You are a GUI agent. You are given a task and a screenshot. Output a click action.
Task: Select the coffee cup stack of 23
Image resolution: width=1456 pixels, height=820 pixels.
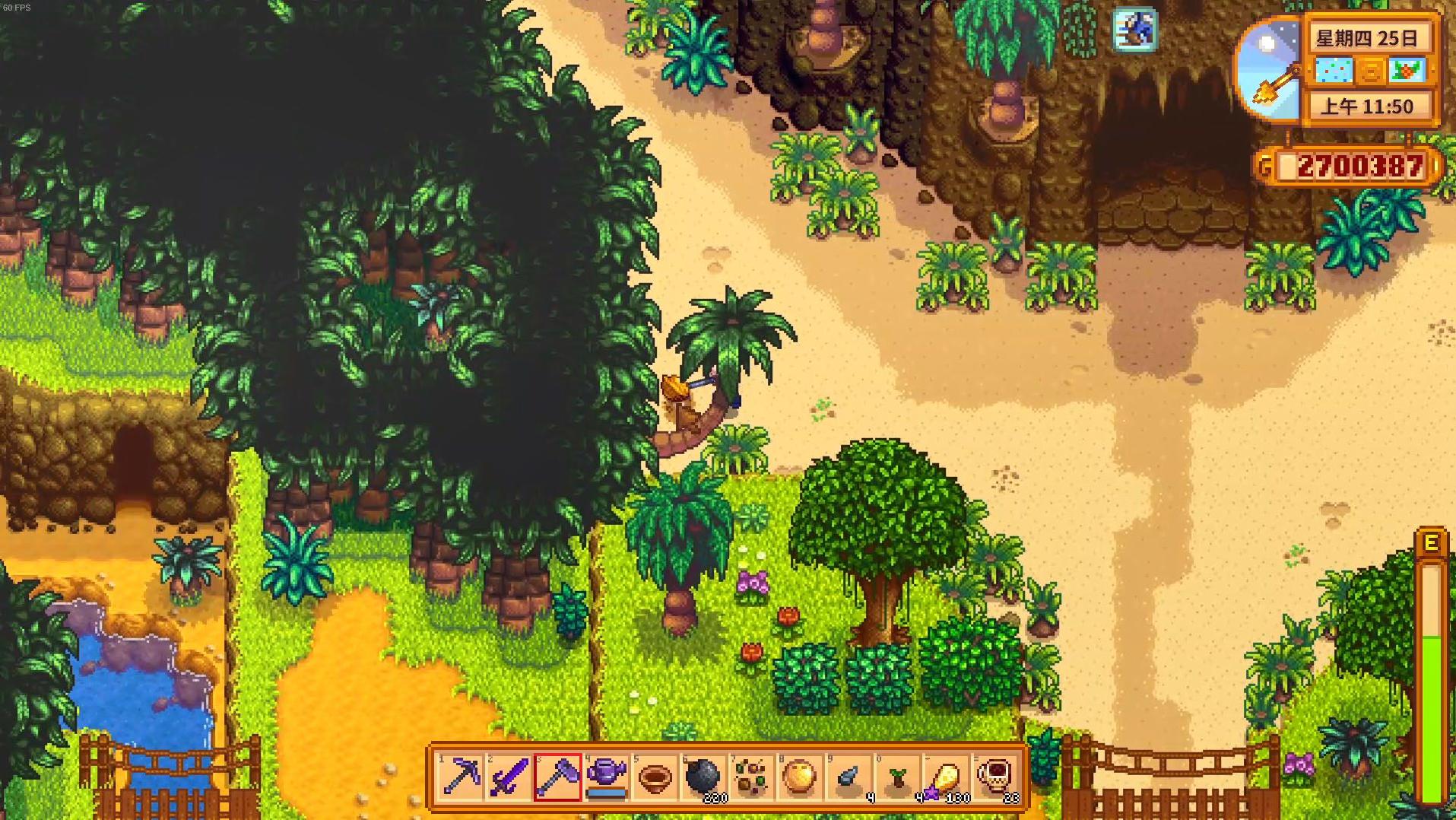994,777
